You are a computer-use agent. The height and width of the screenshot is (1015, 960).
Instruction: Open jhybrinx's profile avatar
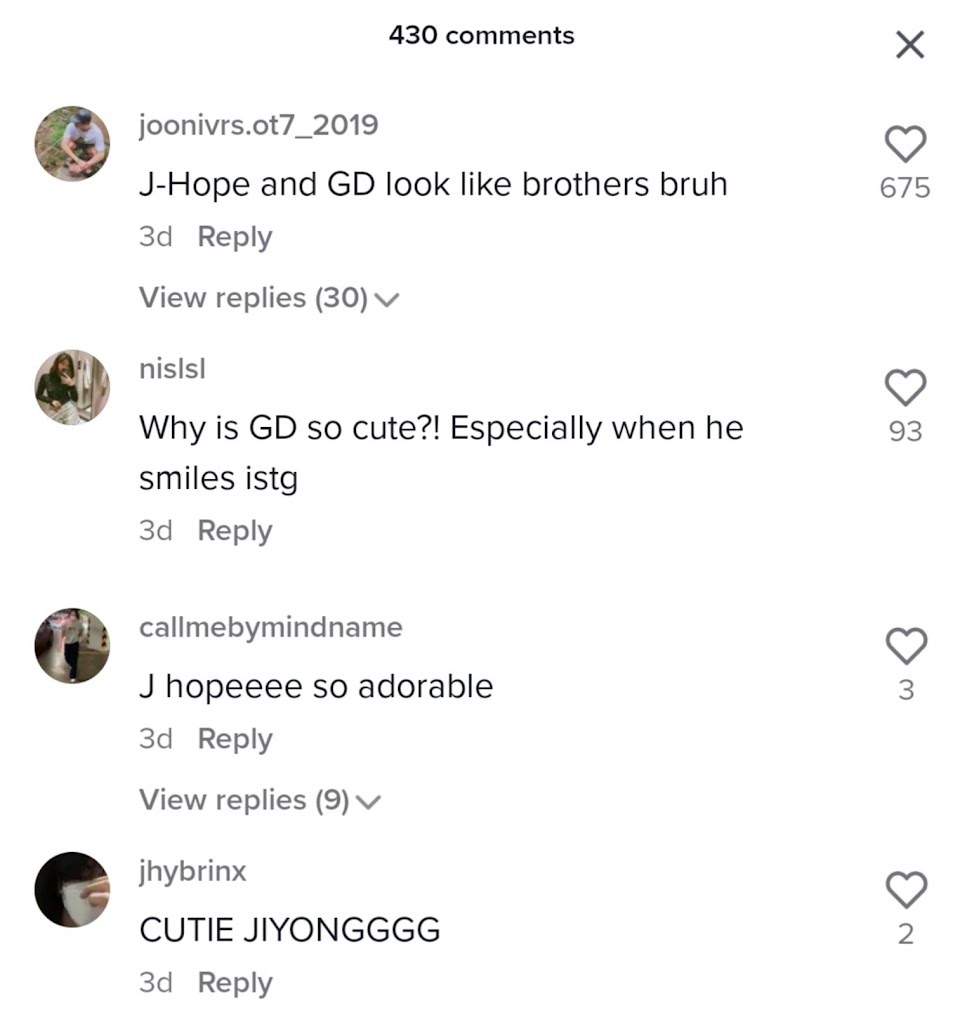coord(72,889)
